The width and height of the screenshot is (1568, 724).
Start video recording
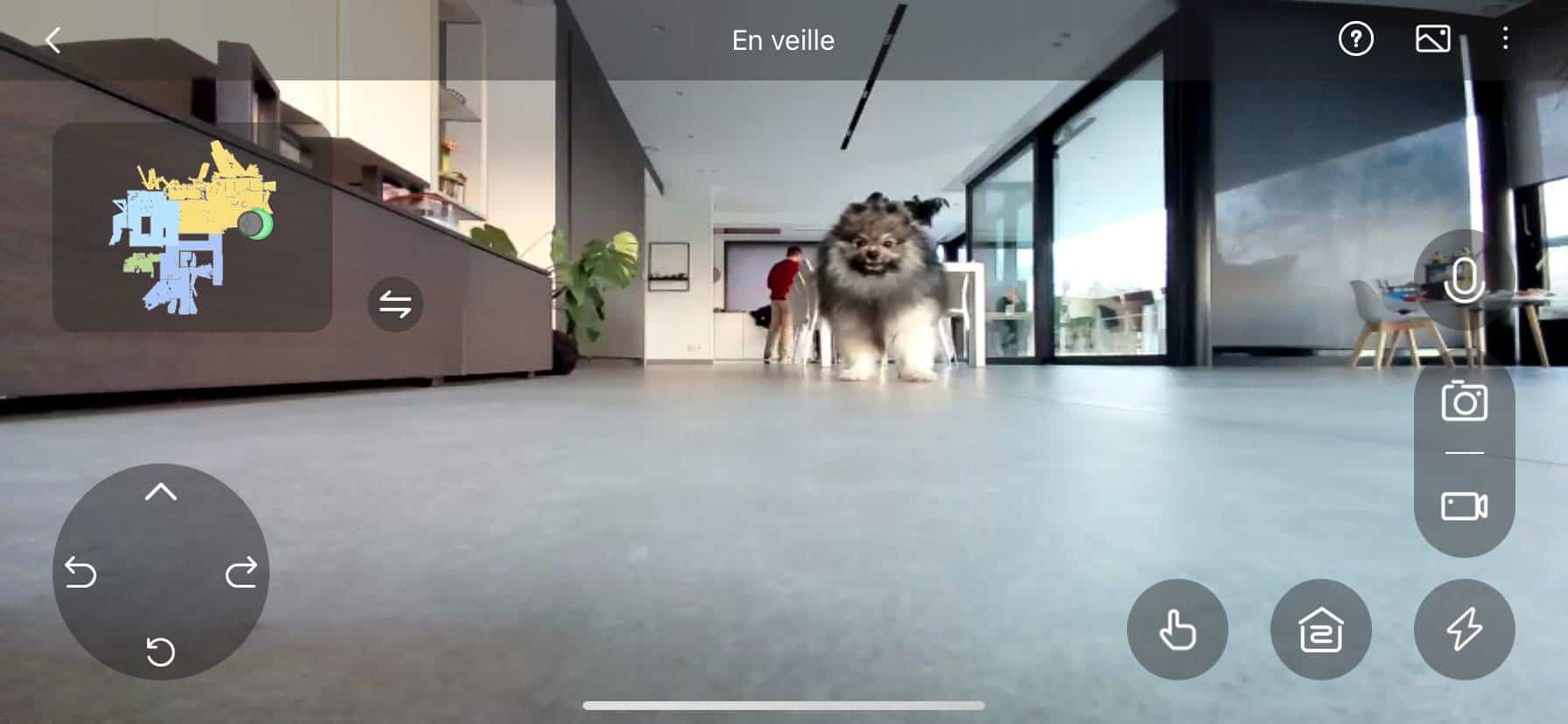(1464, 505)
